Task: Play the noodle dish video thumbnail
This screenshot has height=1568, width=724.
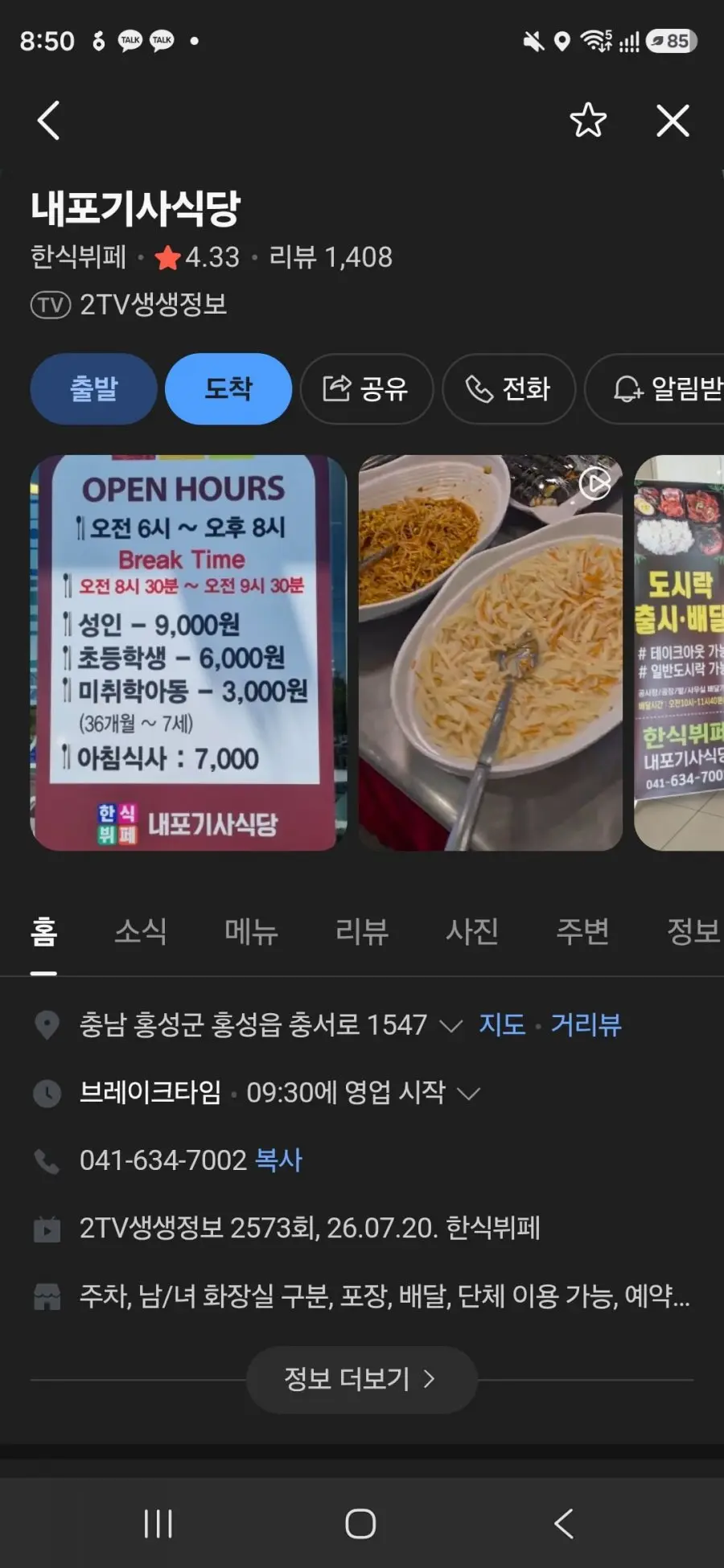Action: click(x=491, y=653)
